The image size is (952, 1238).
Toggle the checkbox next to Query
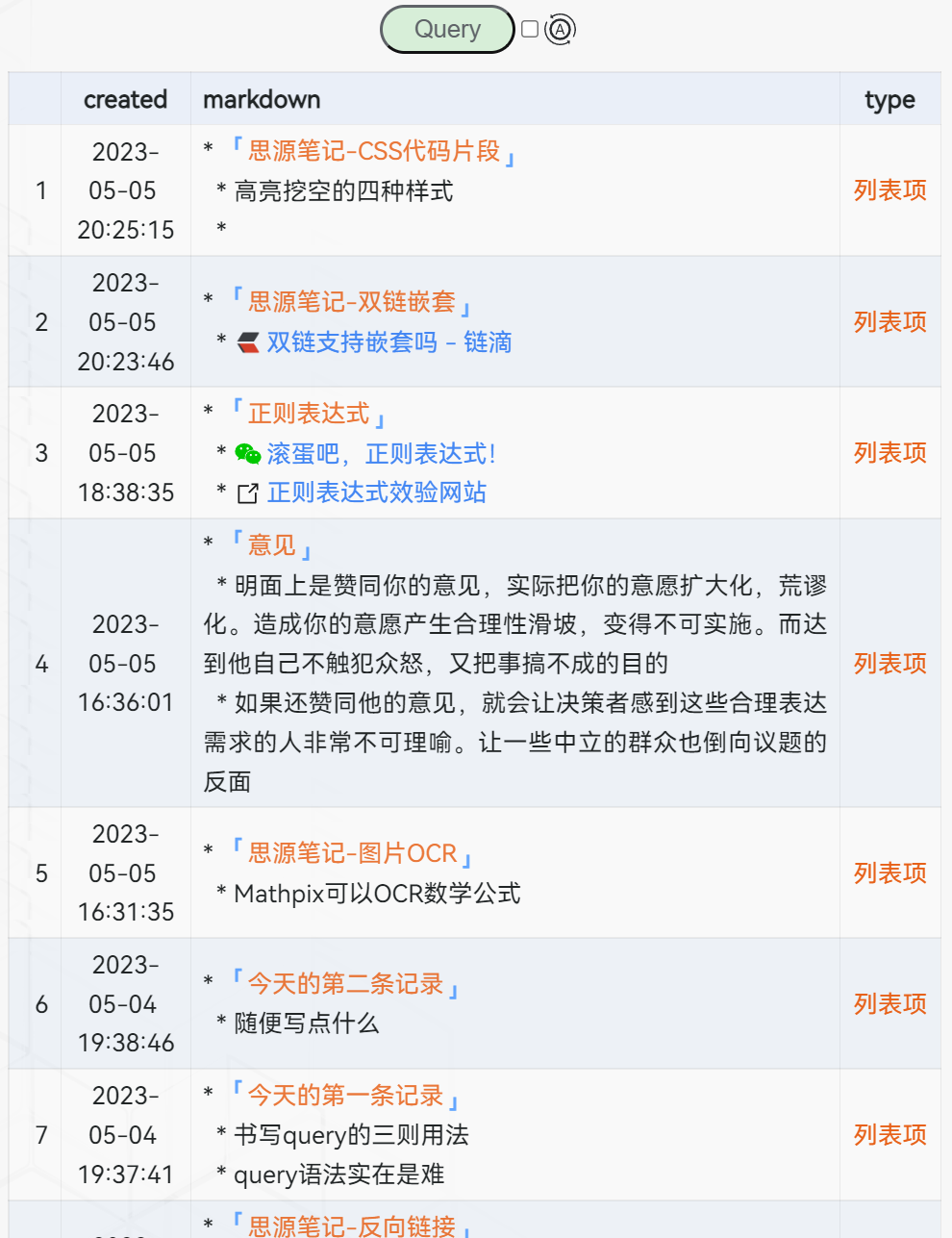pos(530,29)
